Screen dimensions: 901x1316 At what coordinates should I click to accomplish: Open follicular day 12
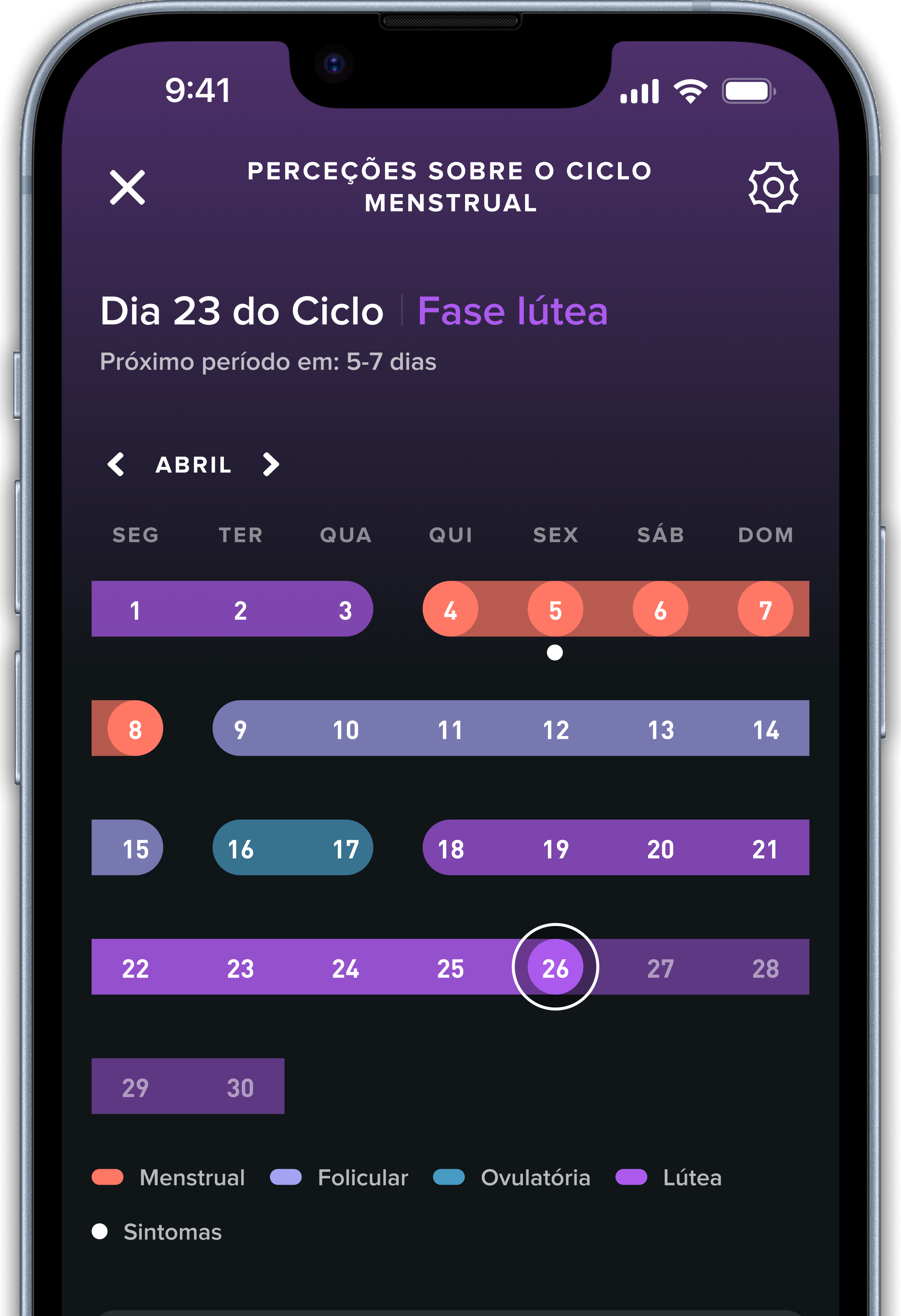point(555,728)
